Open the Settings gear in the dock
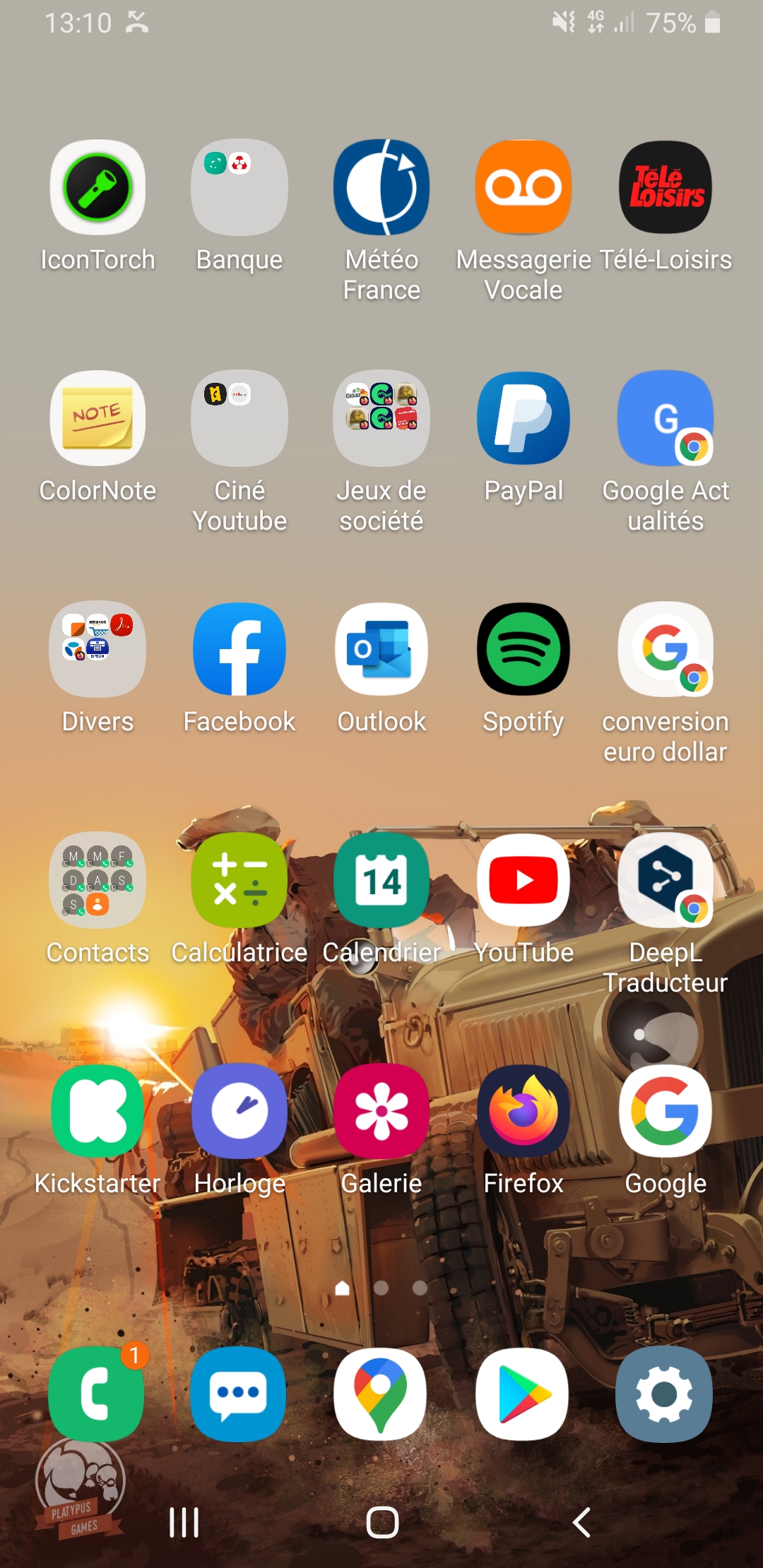Viewport: 763px width, 1568px height. tap(664, 1394)
